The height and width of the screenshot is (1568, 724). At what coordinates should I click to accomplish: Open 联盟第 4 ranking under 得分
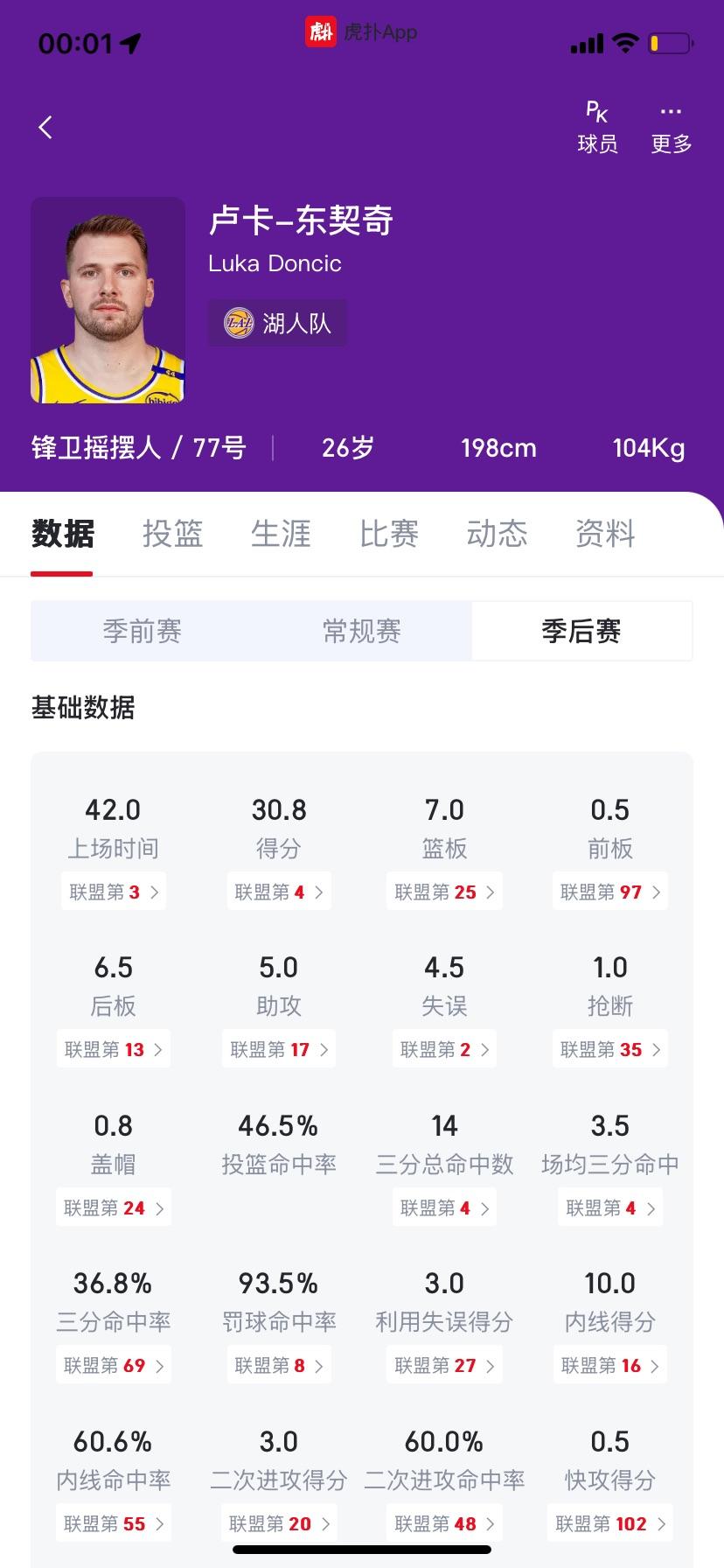(x=279, y=892)
